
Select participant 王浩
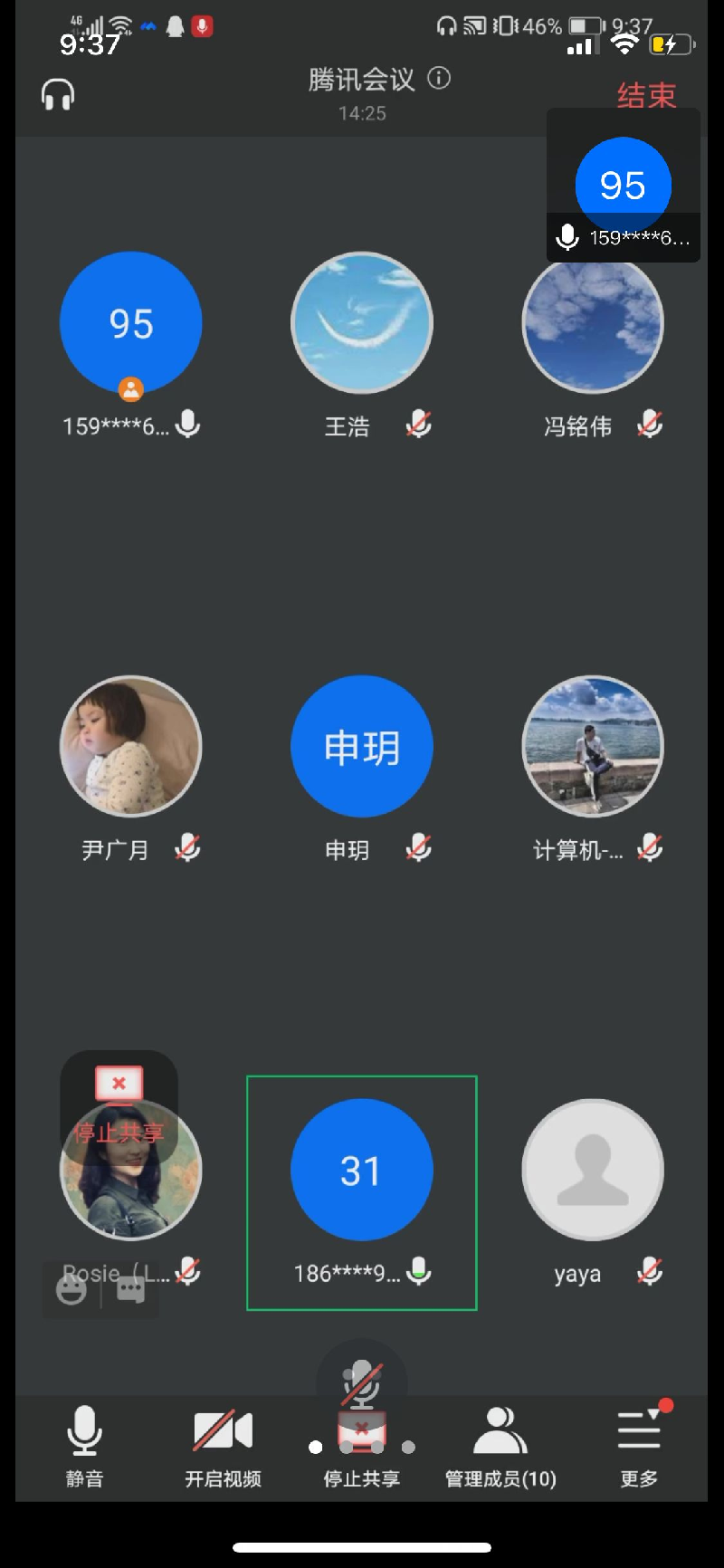click(x=362, y=323)
